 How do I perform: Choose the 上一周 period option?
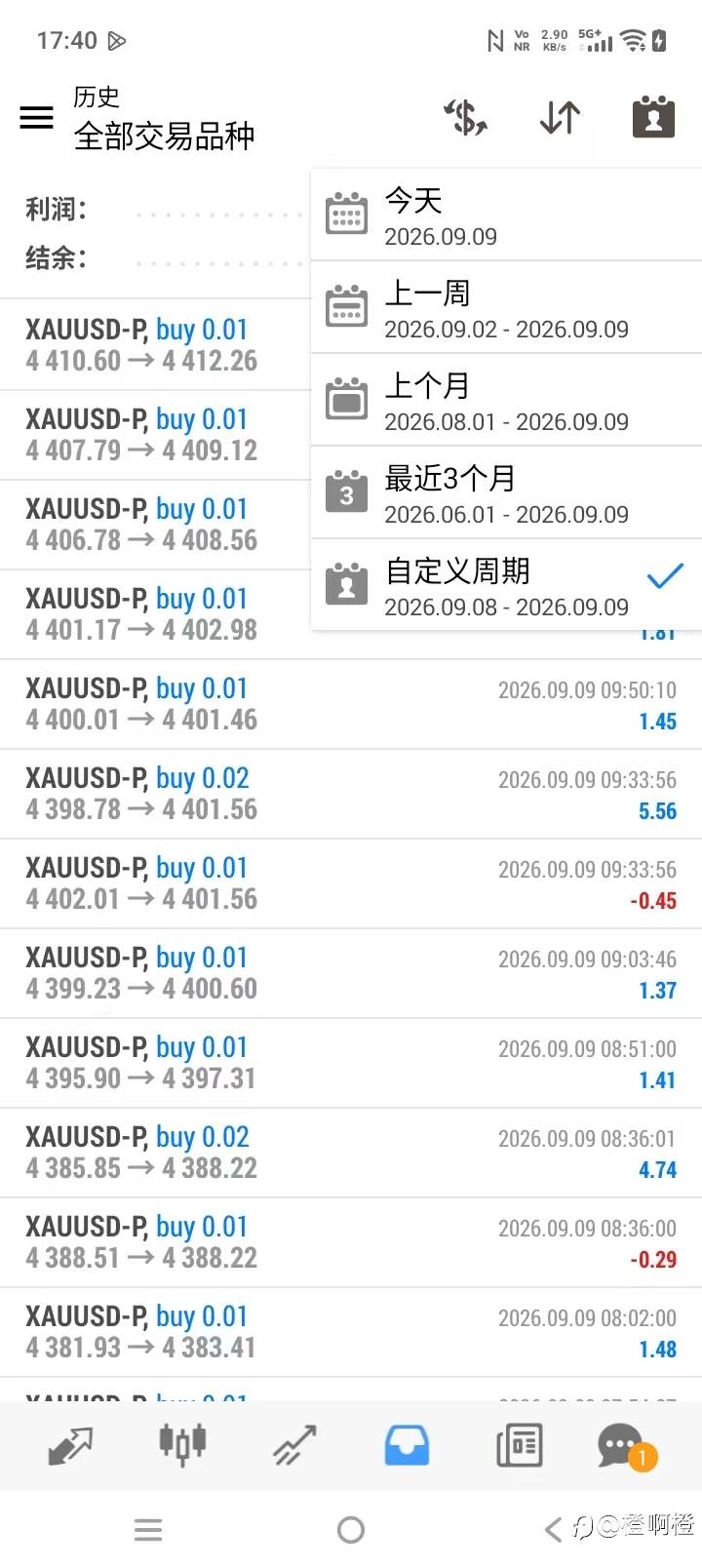coord(507,307)
